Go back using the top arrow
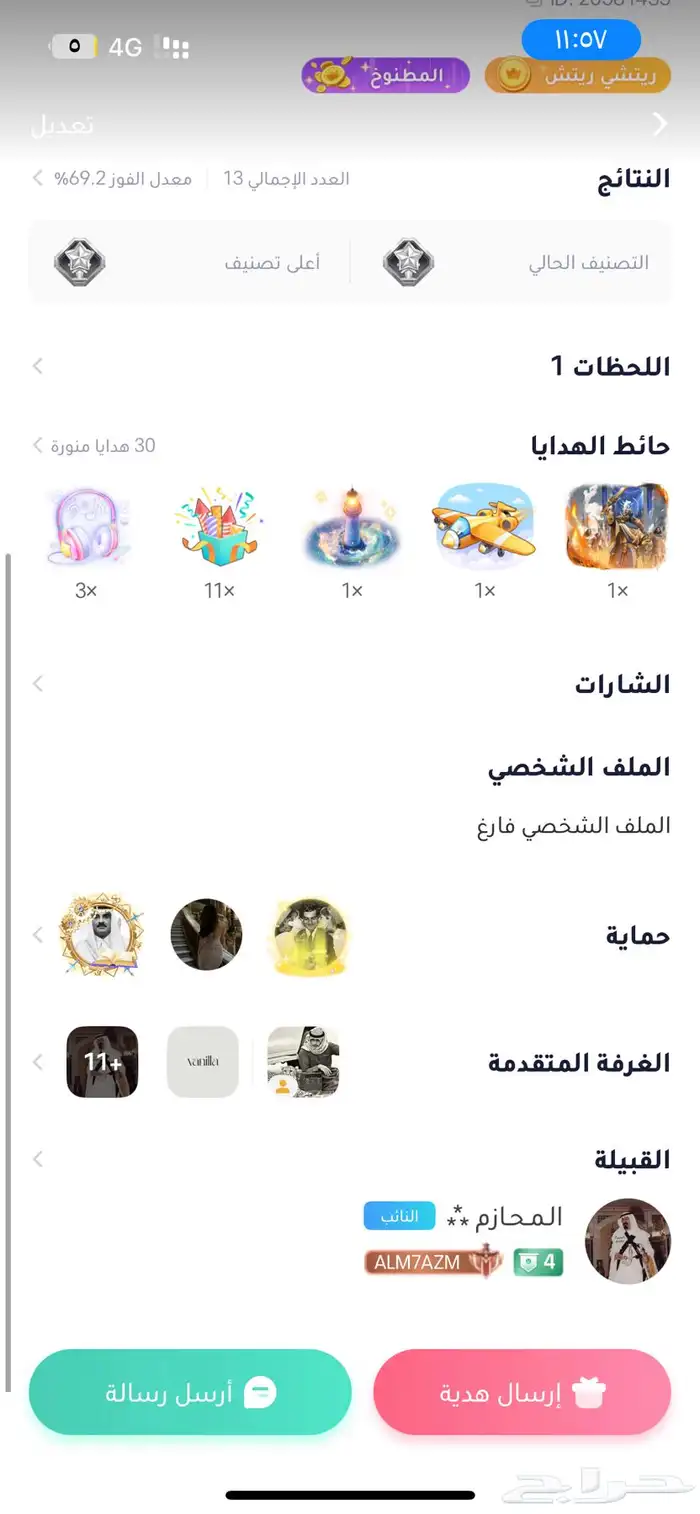Image resolution: width=700 pixels, height=1514 pixels. pos(659,124)
